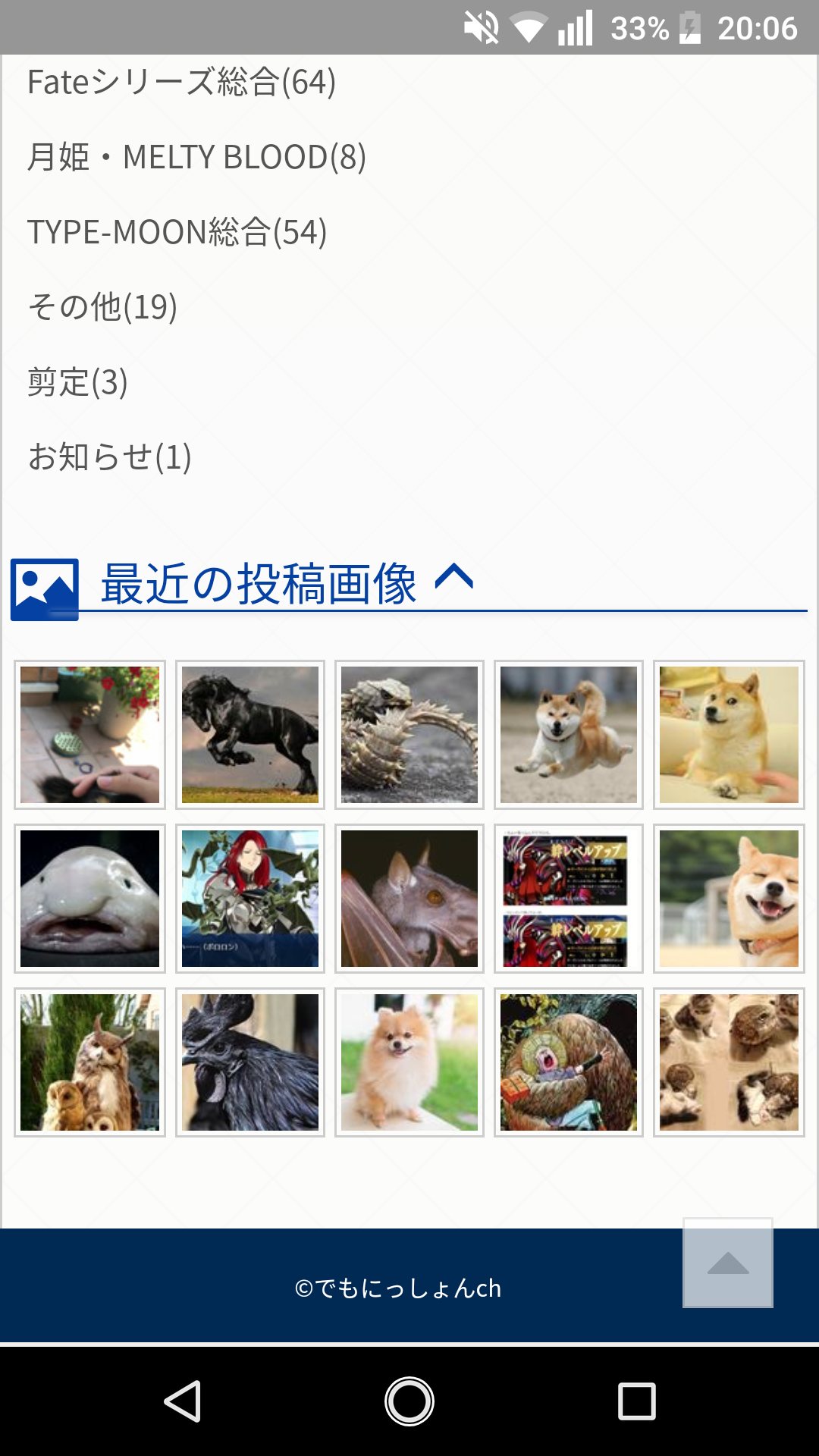Go back with the system back button
819x1456 pixels.
pos(183,1401)
